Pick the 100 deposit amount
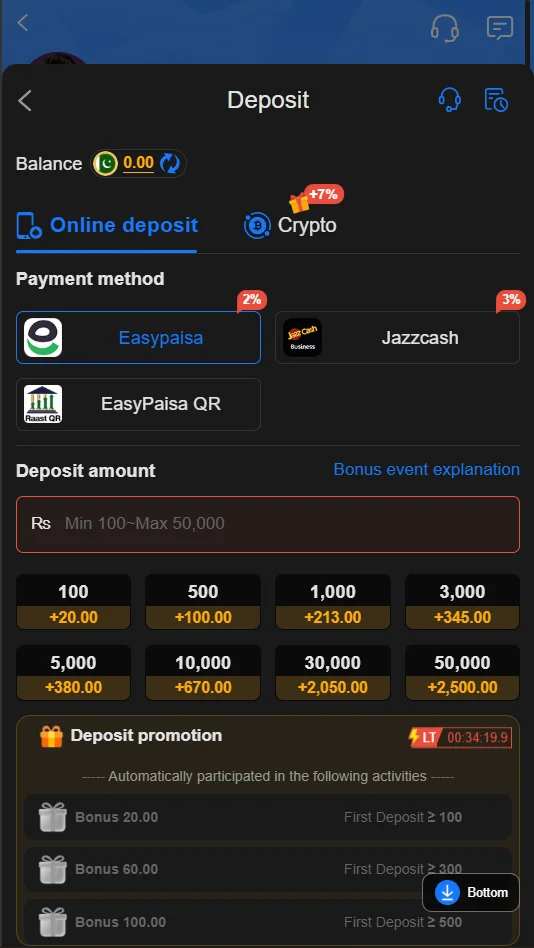Image resolution: width=534 pixels, height=948 pixels. pos(73,602)
